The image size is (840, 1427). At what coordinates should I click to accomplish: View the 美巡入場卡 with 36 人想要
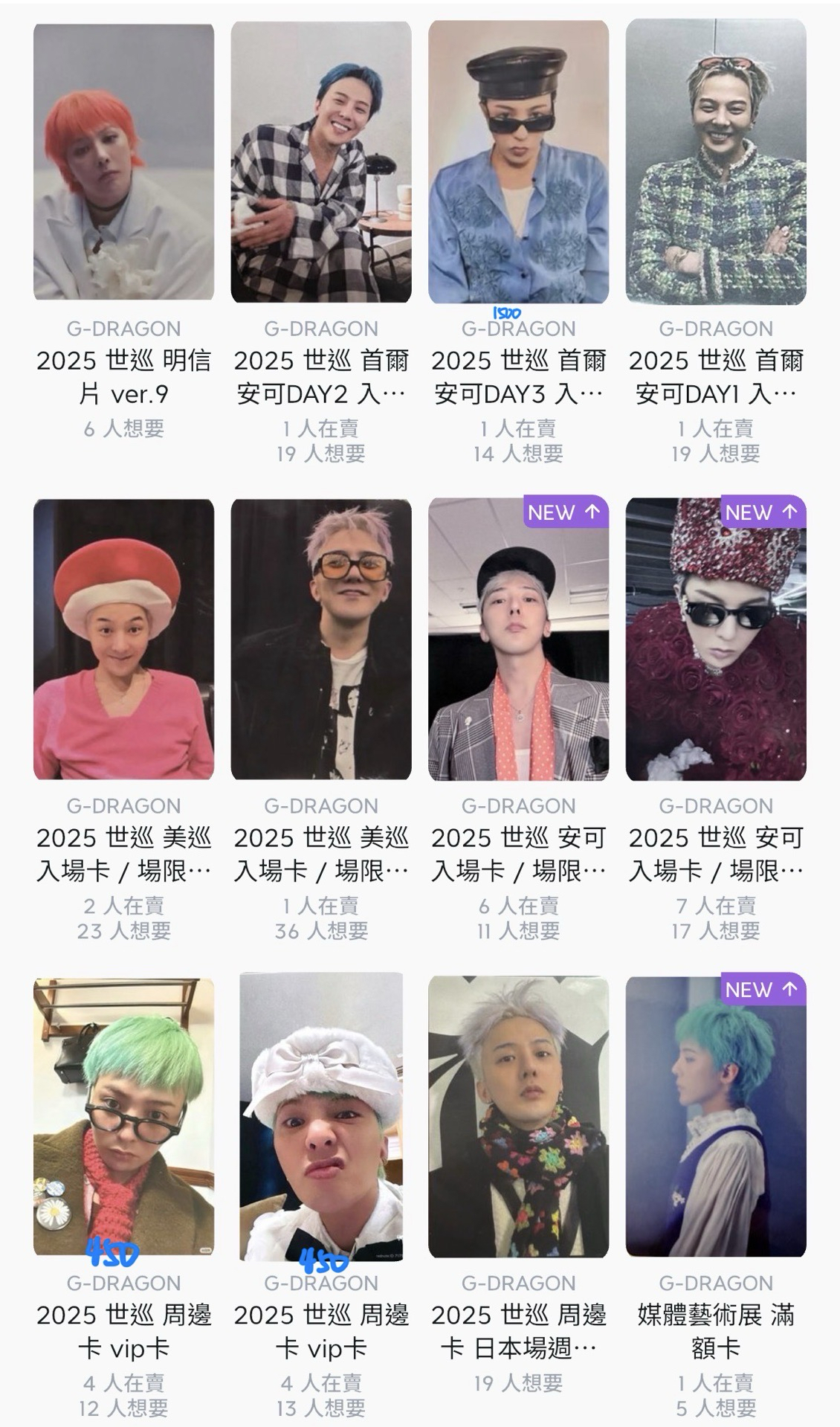(x=321, y=640)
